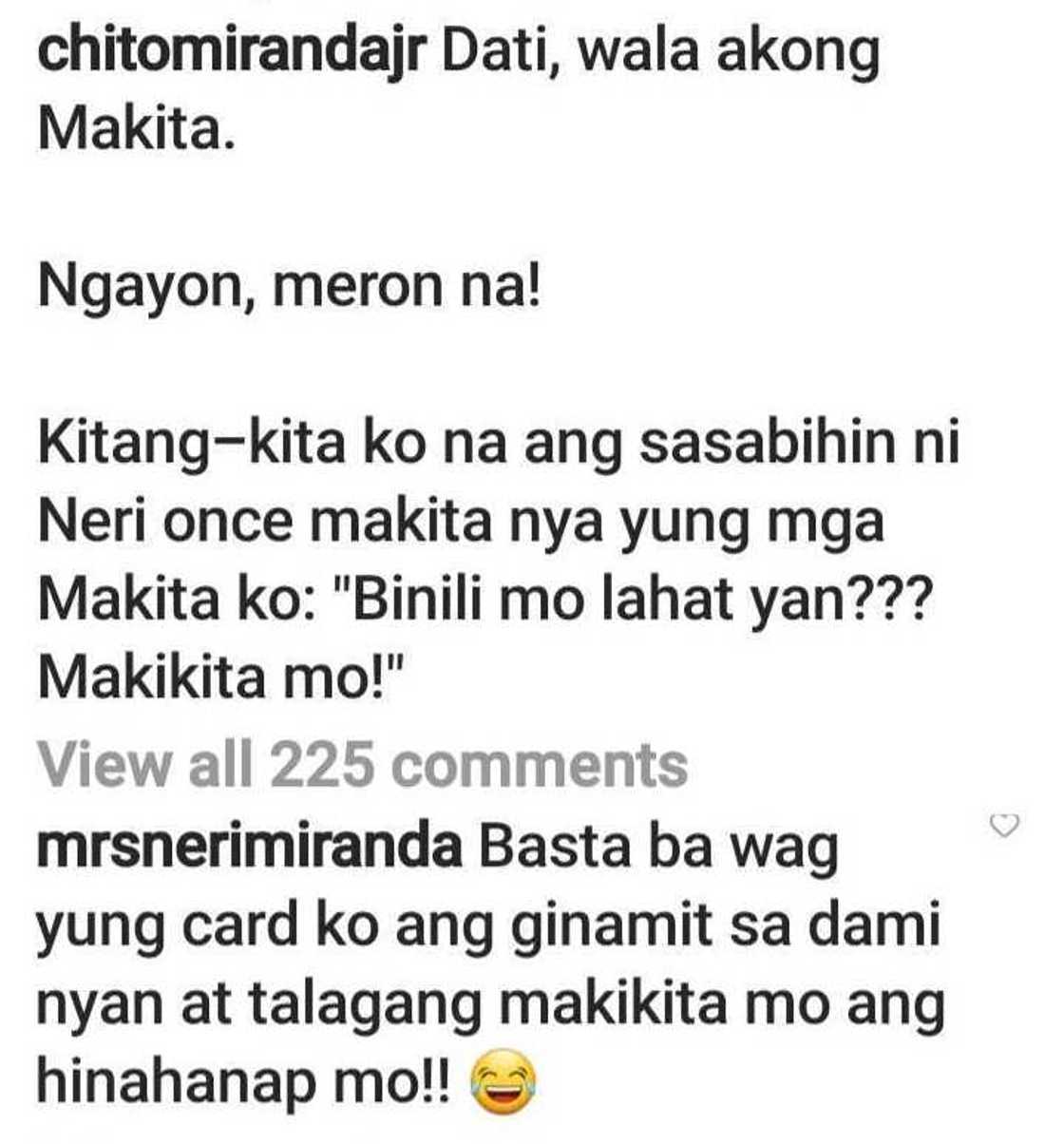Like mrsnerimiranda's comment
The image size is (1064, 1144).
1004,827
